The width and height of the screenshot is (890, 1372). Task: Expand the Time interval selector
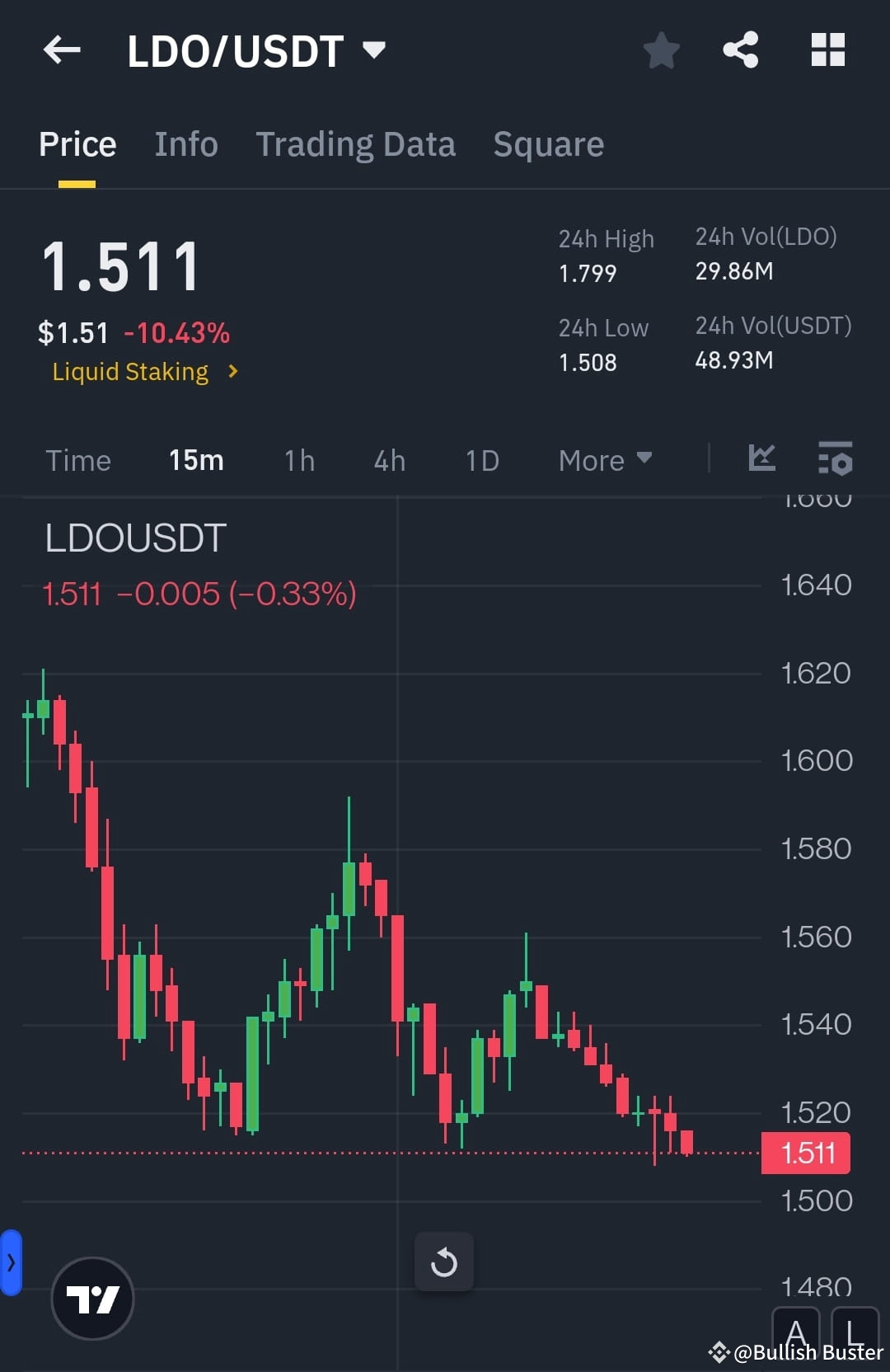(78, 460)
